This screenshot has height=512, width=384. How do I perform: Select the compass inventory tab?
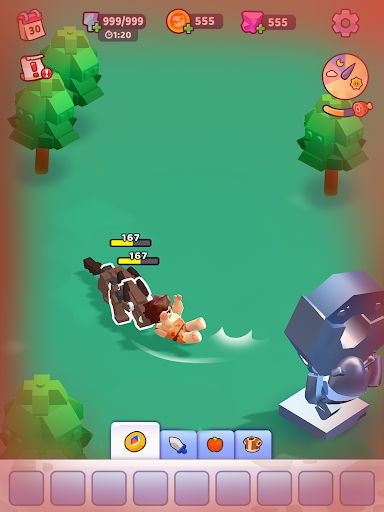tap(135, 441)
